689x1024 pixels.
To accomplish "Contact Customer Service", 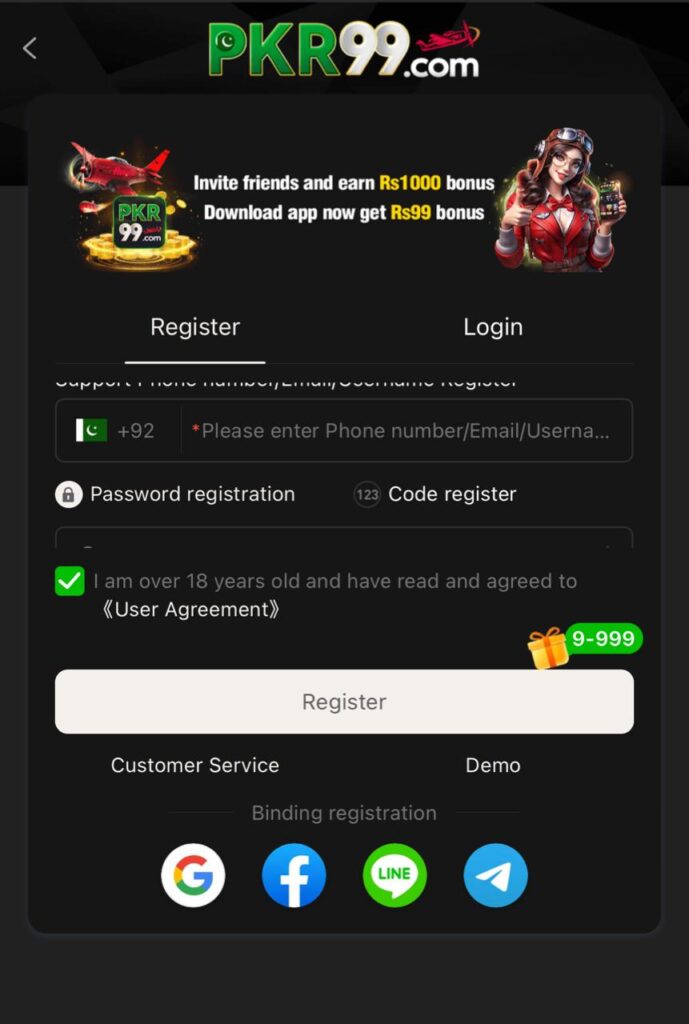I will coord(195,765).
